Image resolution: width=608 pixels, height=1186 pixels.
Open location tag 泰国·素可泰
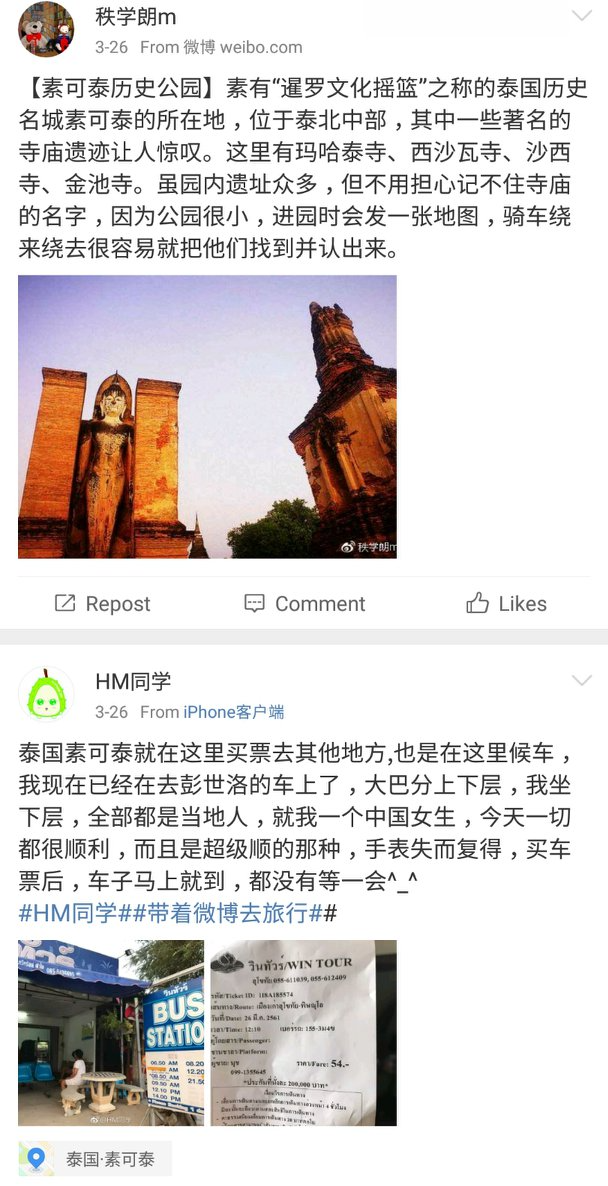96,1159
